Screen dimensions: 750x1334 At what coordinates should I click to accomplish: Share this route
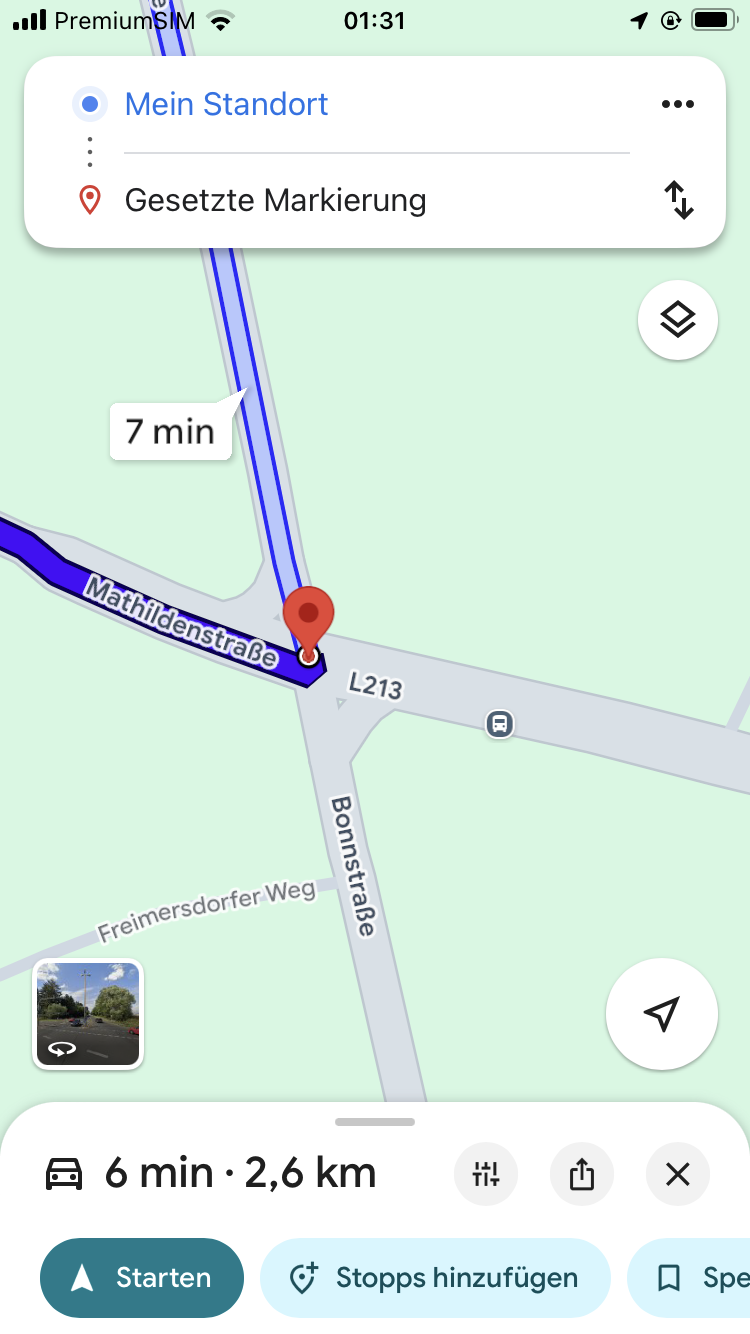coord(582,1173)
